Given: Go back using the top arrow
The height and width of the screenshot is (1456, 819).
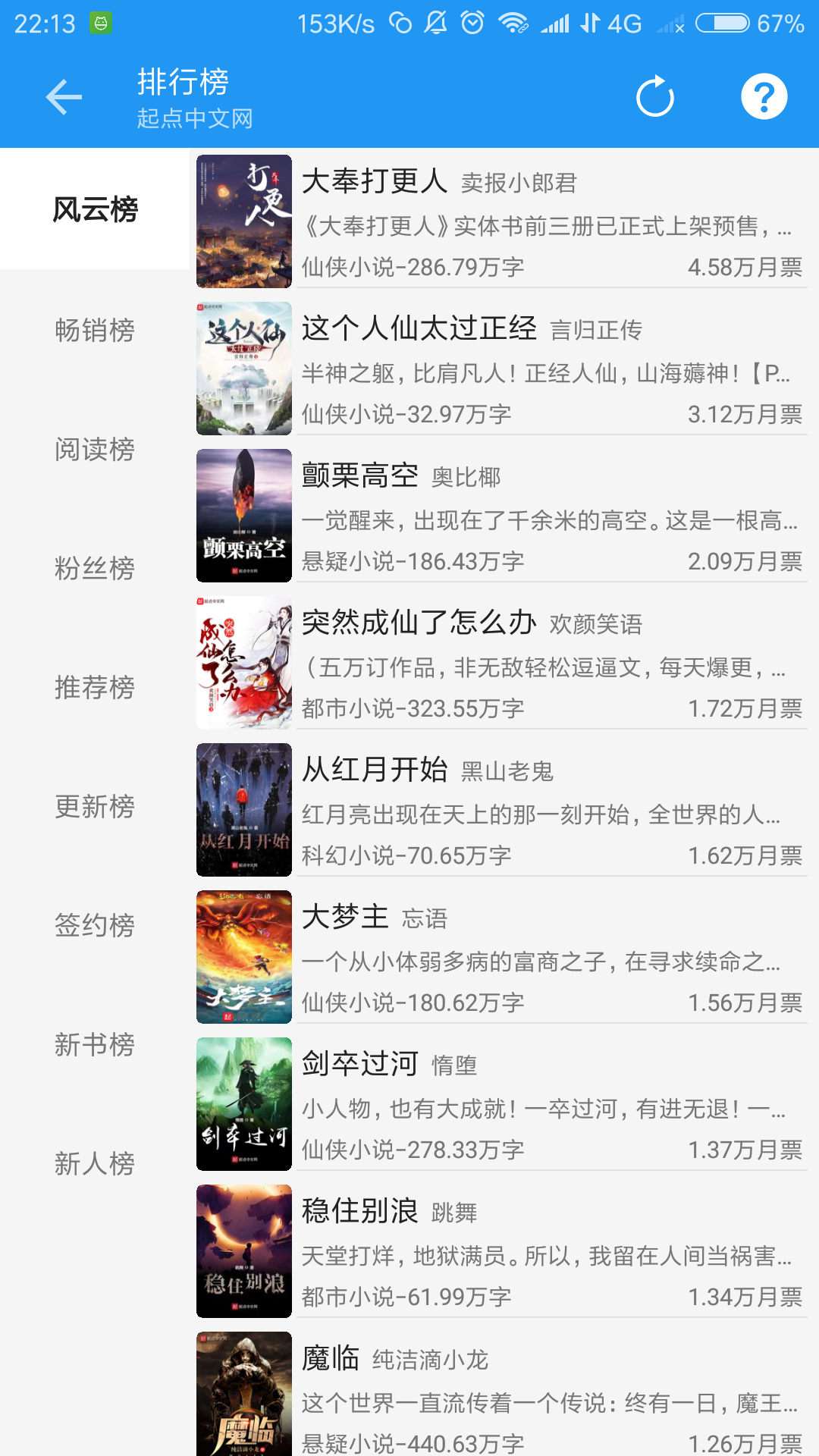Looking at the screenshot, I should pos(64,97).
